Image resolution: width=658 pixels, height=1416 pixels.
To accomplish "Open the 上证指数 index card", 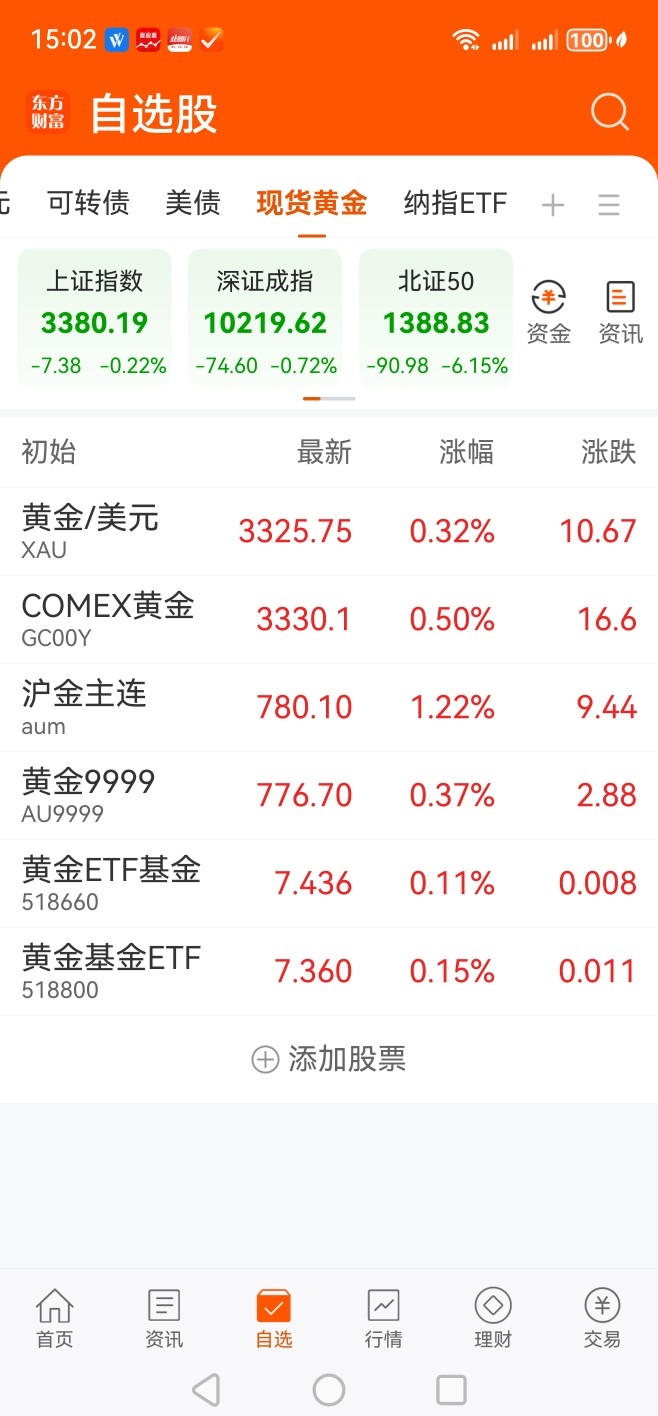I will click(x=95, y=317).
